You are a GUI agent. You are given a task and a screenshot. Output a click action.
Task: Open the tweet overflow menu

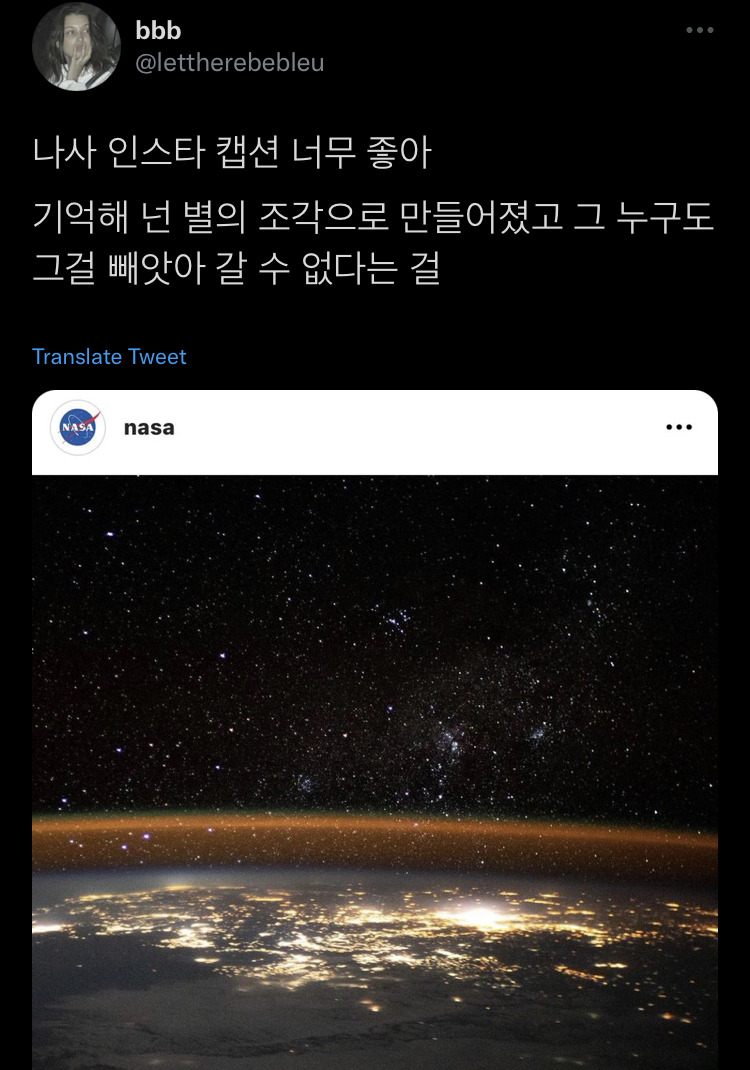(x=700, y=30)
